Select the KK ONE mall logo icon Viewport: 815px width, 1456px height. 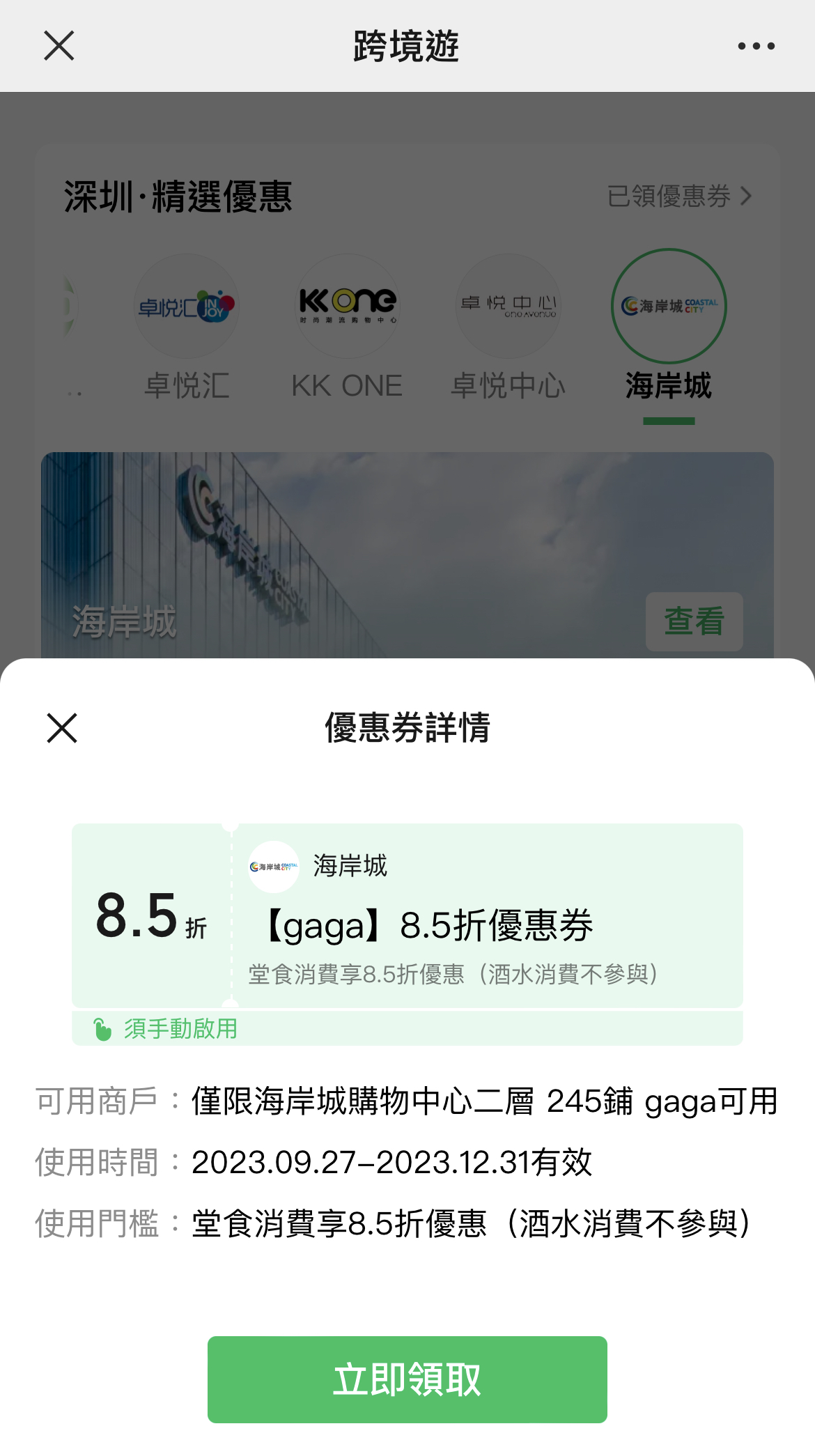pyautogui.click(x=346, y=305)
